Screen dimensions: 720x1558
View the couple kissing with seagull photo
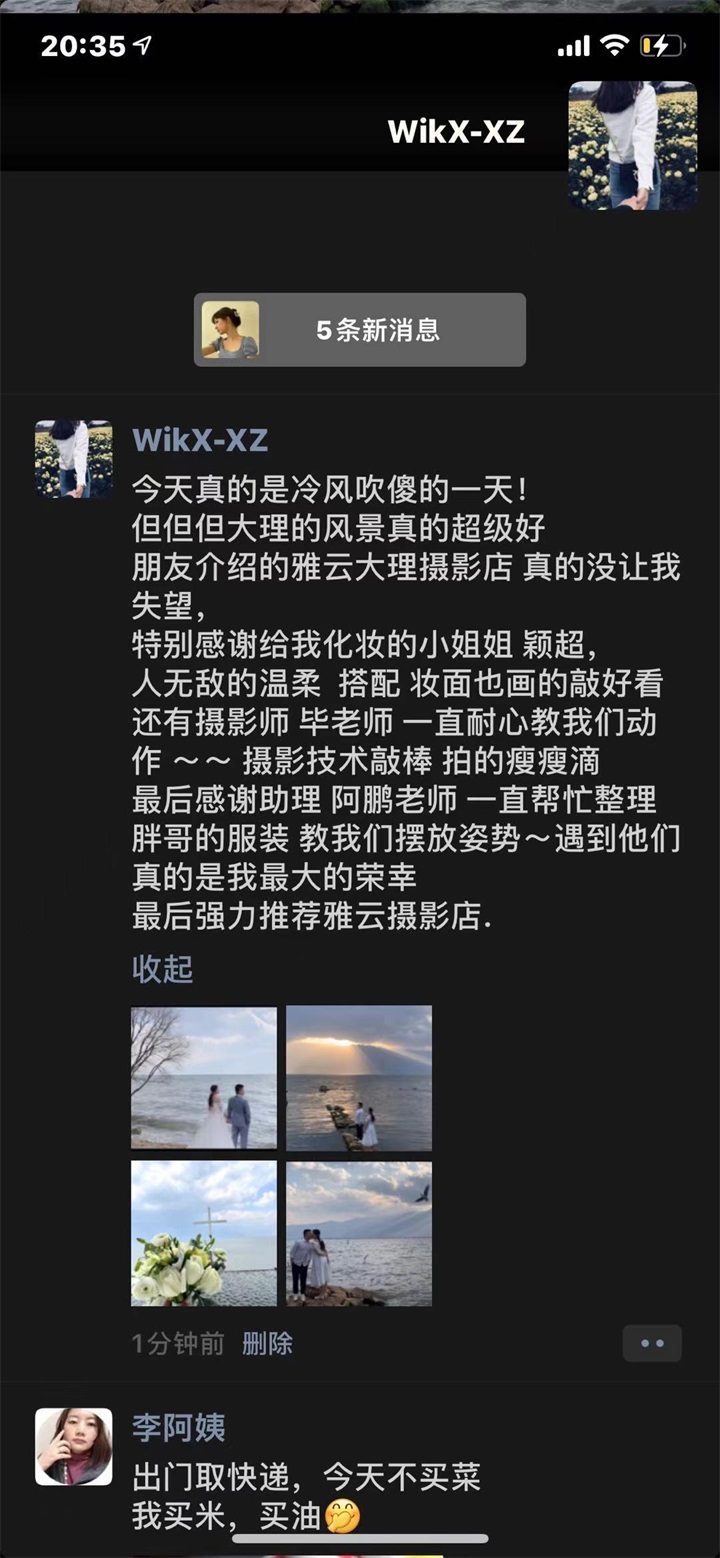(x=359, y=1233)
